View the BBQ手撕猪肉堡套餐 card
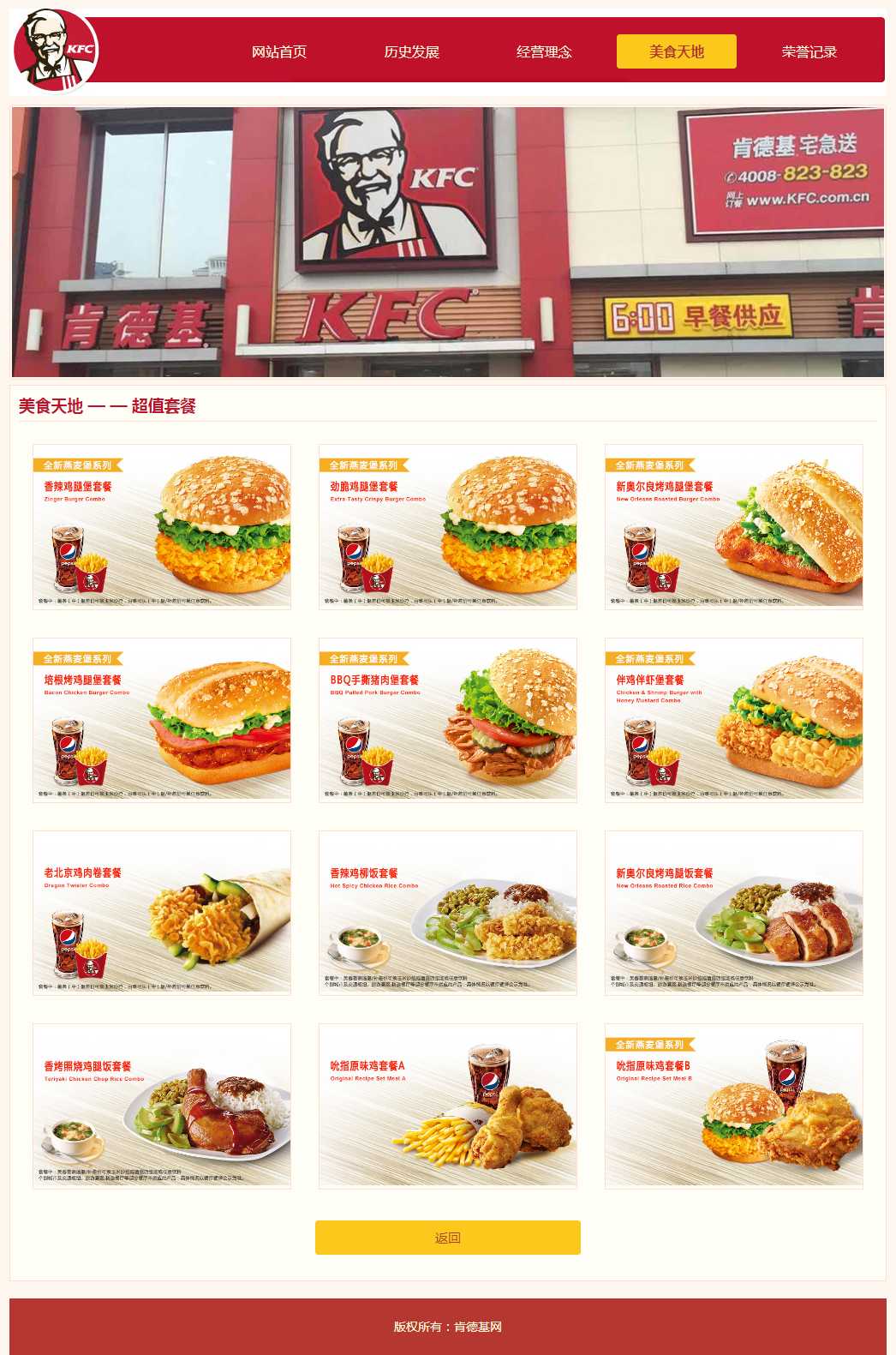 pyautogui.click(x=448, y=720)
